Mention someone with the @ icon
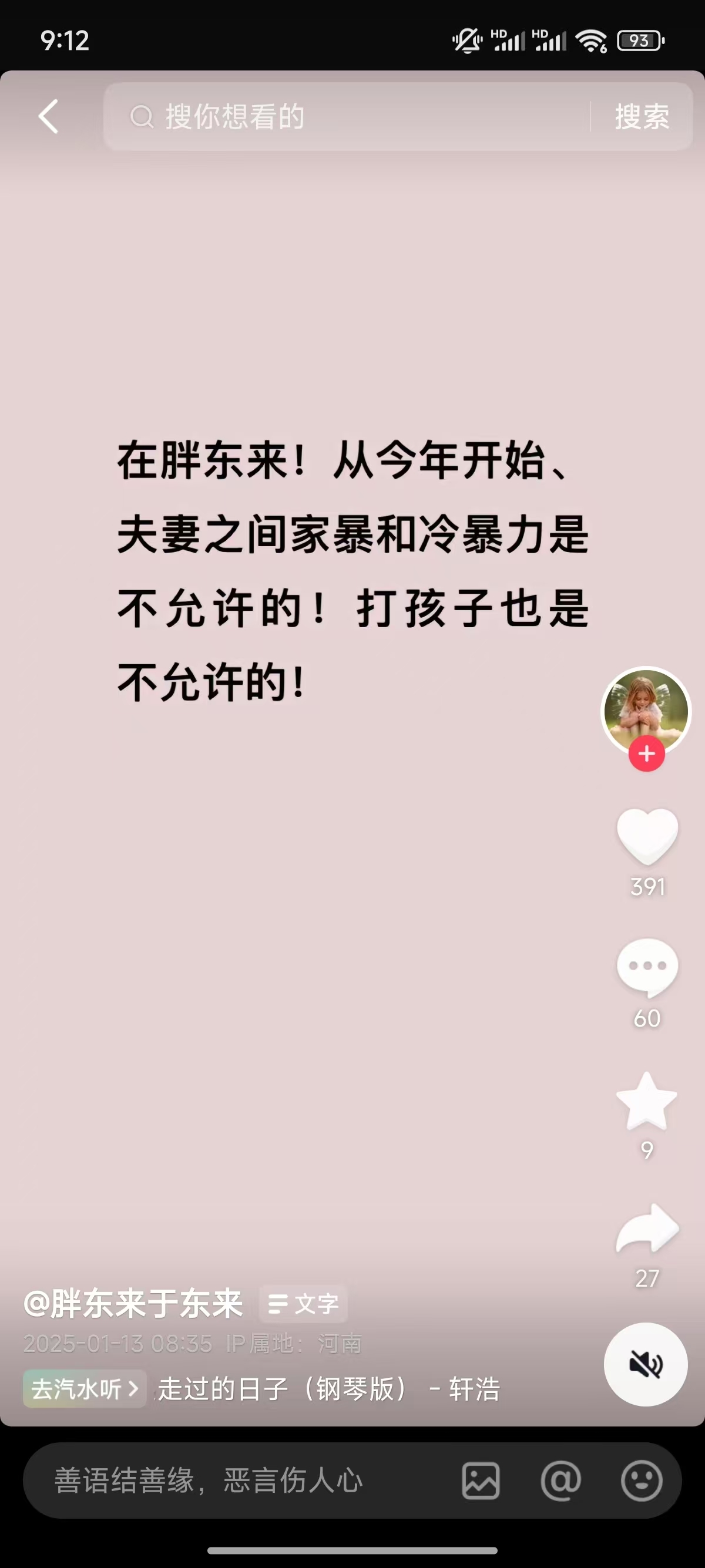The height and width of the screenshot is (1568, 705). pyautogui.click(x=560, y=1480)
